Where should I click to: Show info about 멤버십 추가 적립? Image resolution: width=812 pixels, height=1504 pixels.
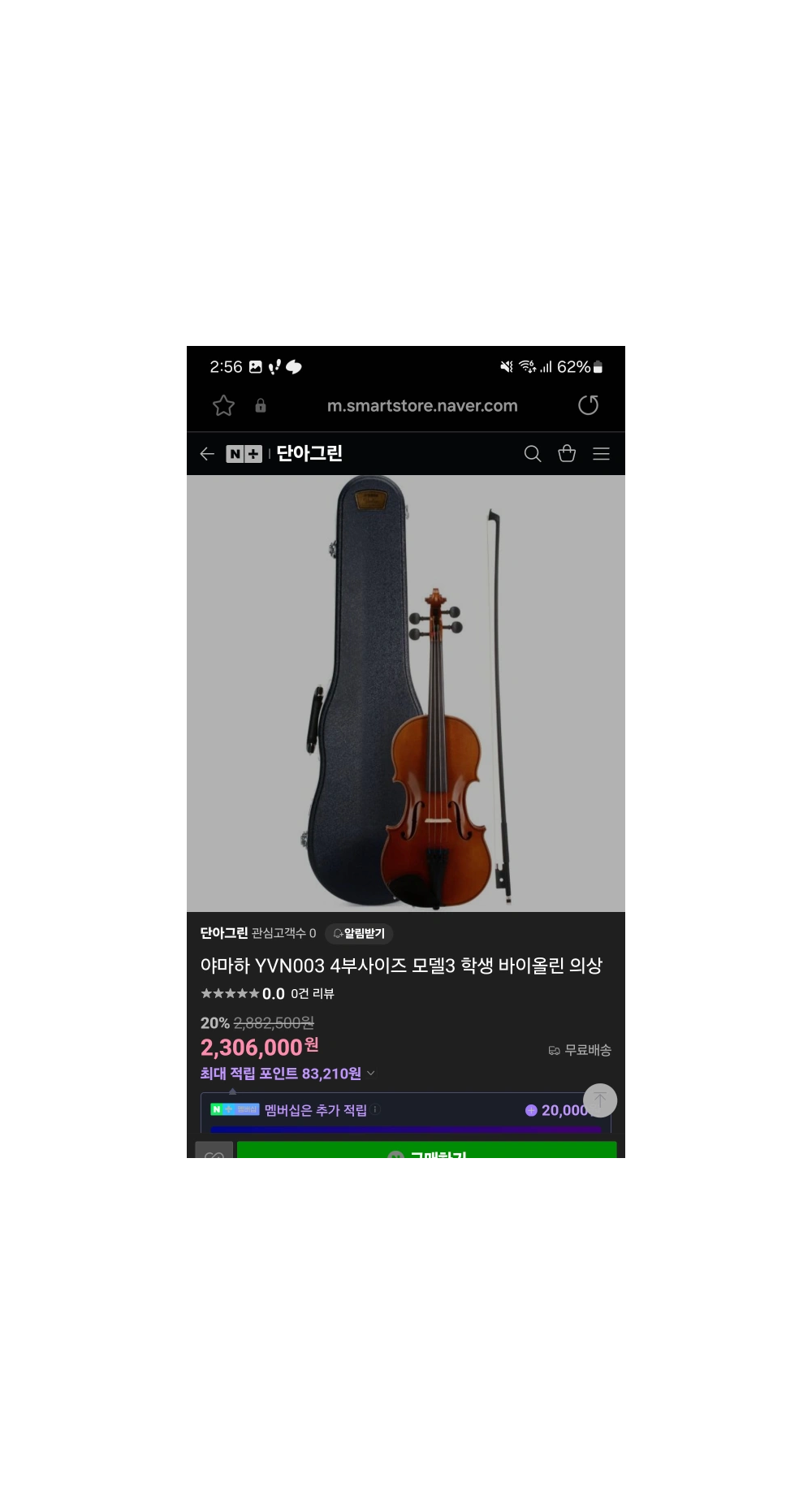[375, 1109]
